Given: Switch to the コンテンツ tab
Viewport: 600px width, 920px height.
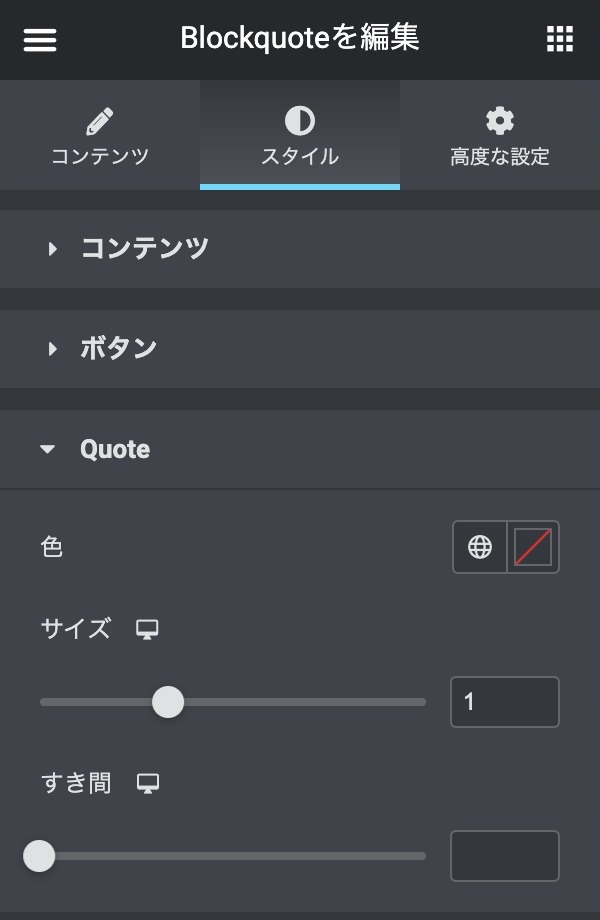Looking at the screenshot, I should [100, 137].
